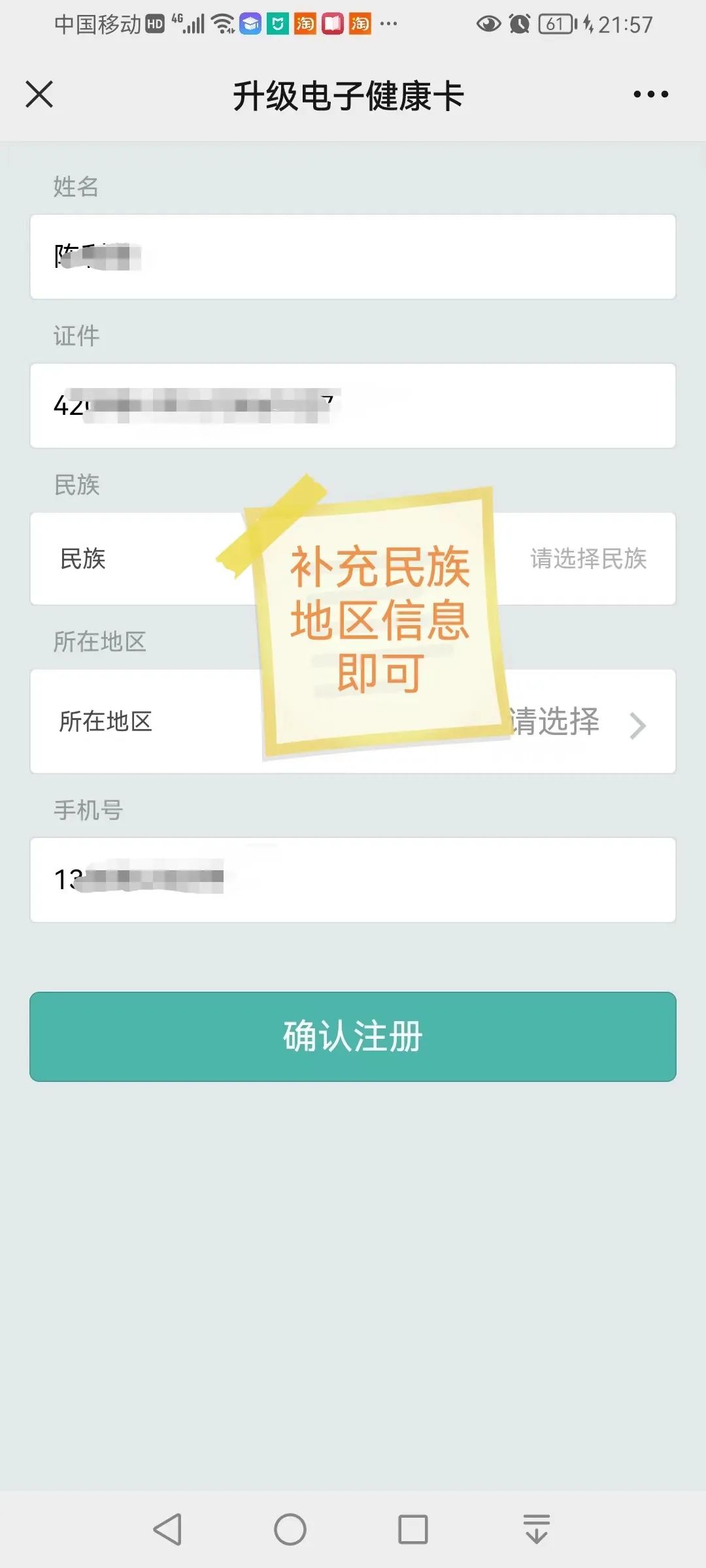The height and width of the screenshot is (1568, 706).
Task: Close the 升级电子健康卡 page
Action: [39, 94]
